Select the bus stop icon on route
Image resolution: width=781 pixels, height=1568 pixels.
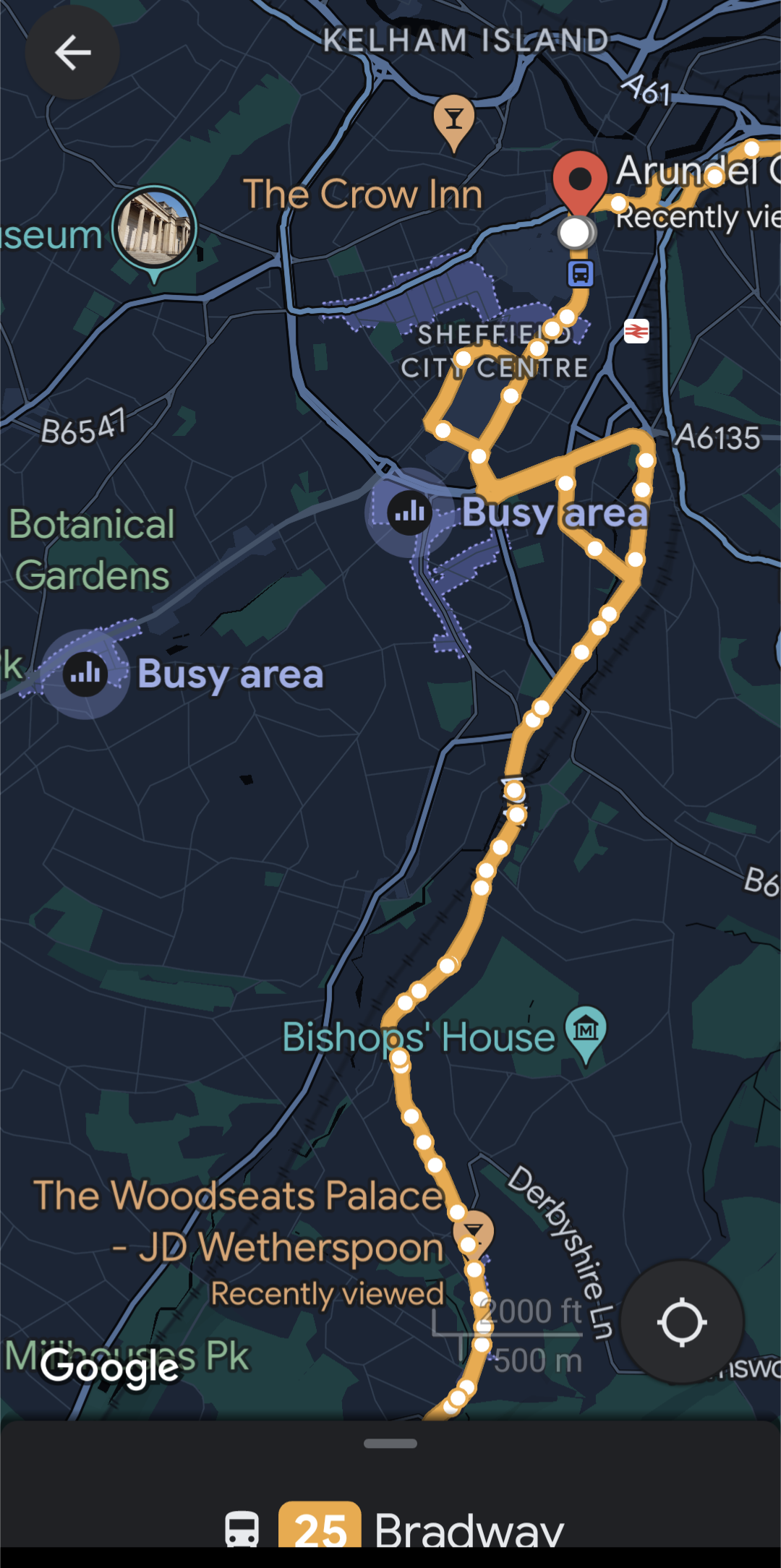tap(580, 274)
